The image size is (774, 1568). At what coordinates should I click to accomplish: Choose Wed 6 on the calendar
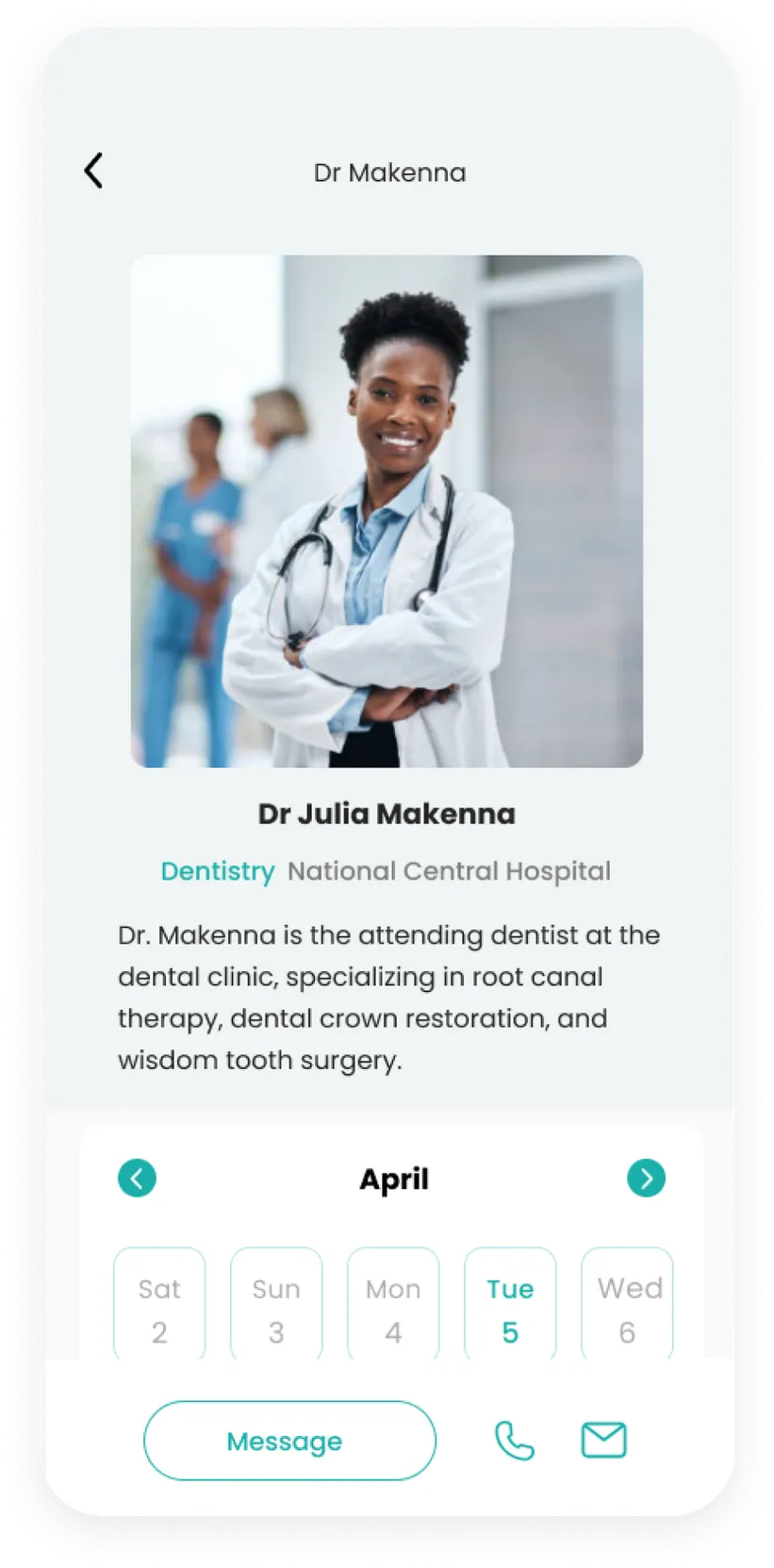(627, 1306)
